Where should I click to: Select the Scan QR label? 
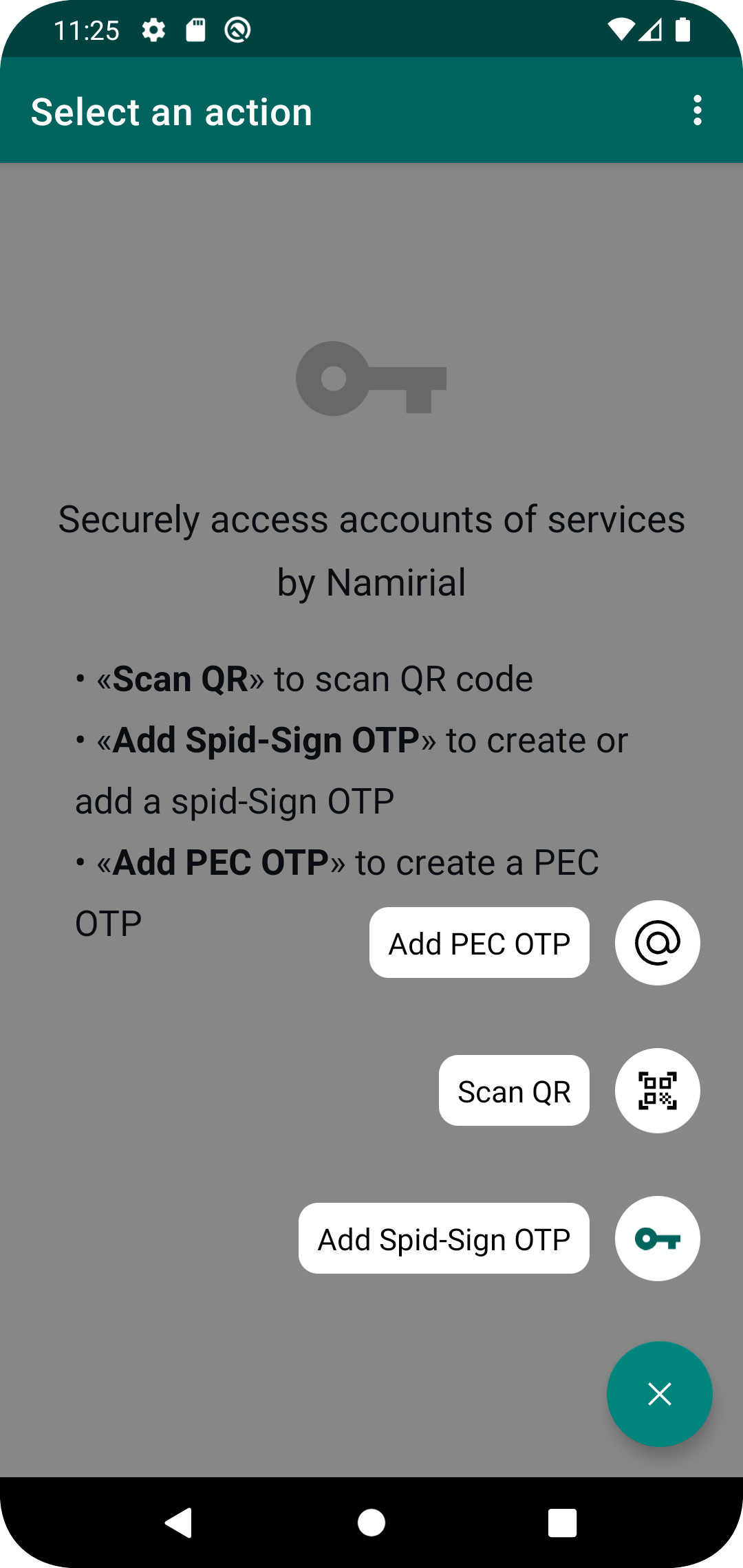514,1091
